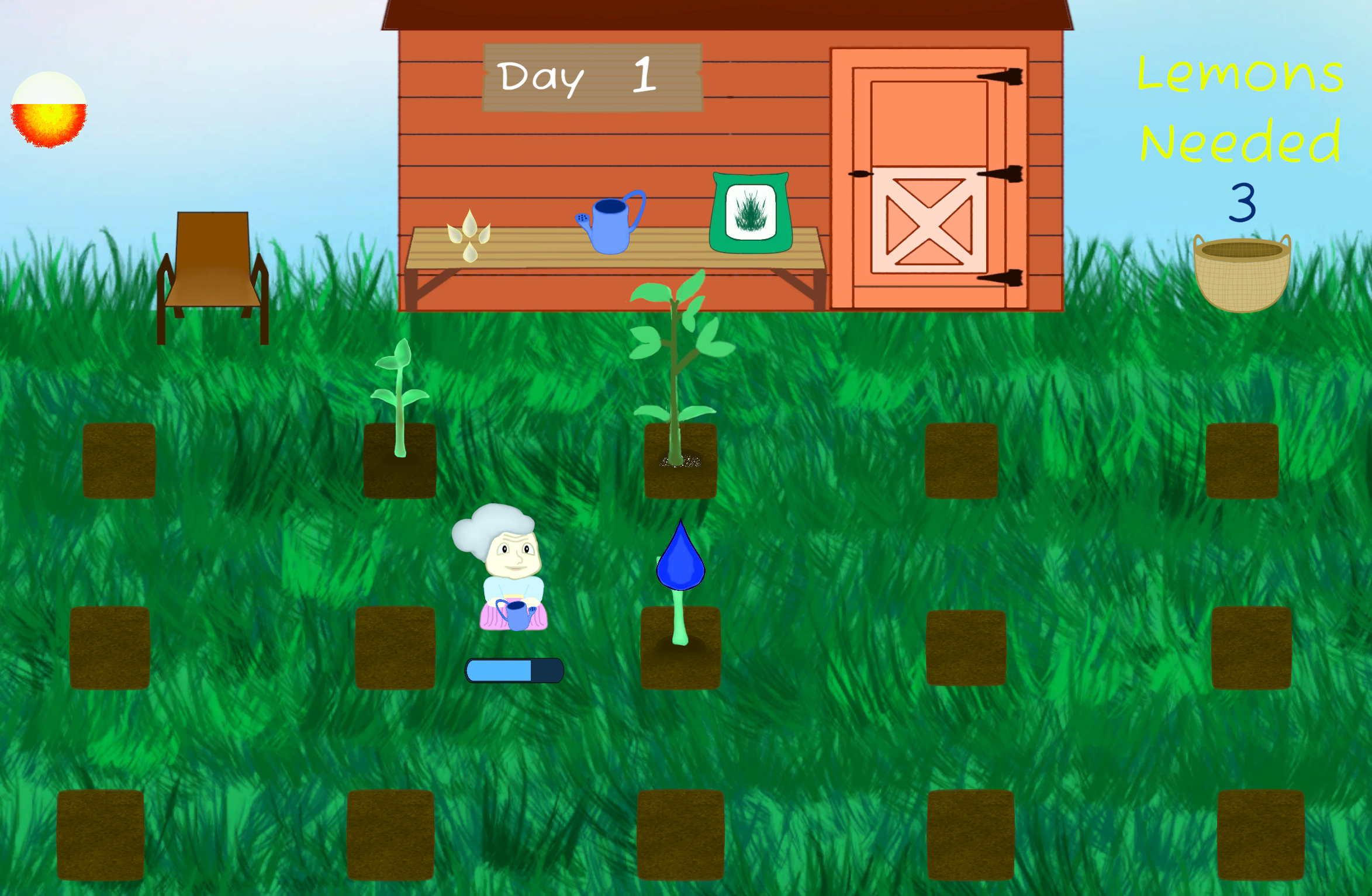The width and height of the screenshot is (1372, 896).
Task: Pick up the seeds on the bench
Action: (469, 236)
